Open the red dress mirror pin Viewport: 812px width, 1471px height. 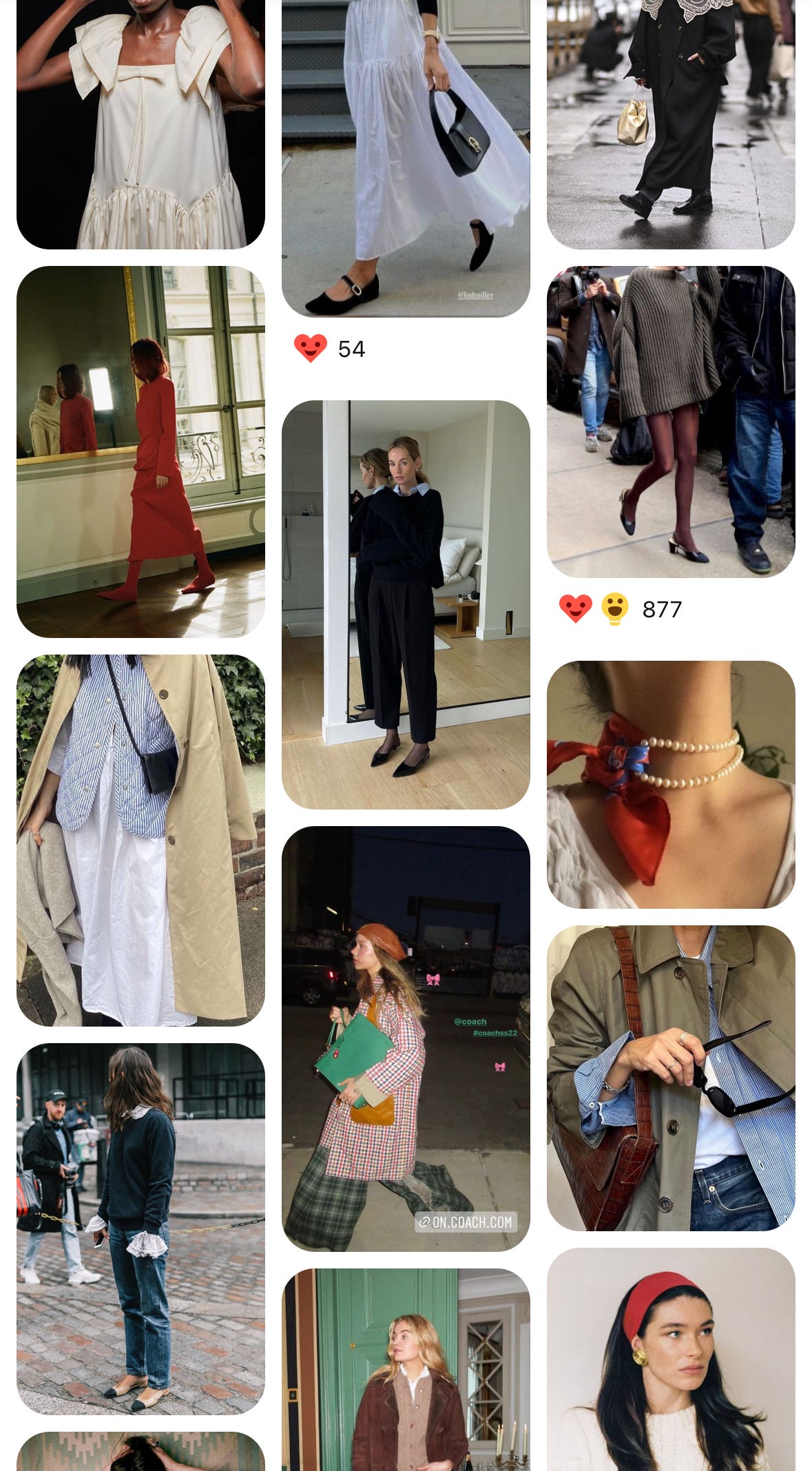(x=140, y=451)
